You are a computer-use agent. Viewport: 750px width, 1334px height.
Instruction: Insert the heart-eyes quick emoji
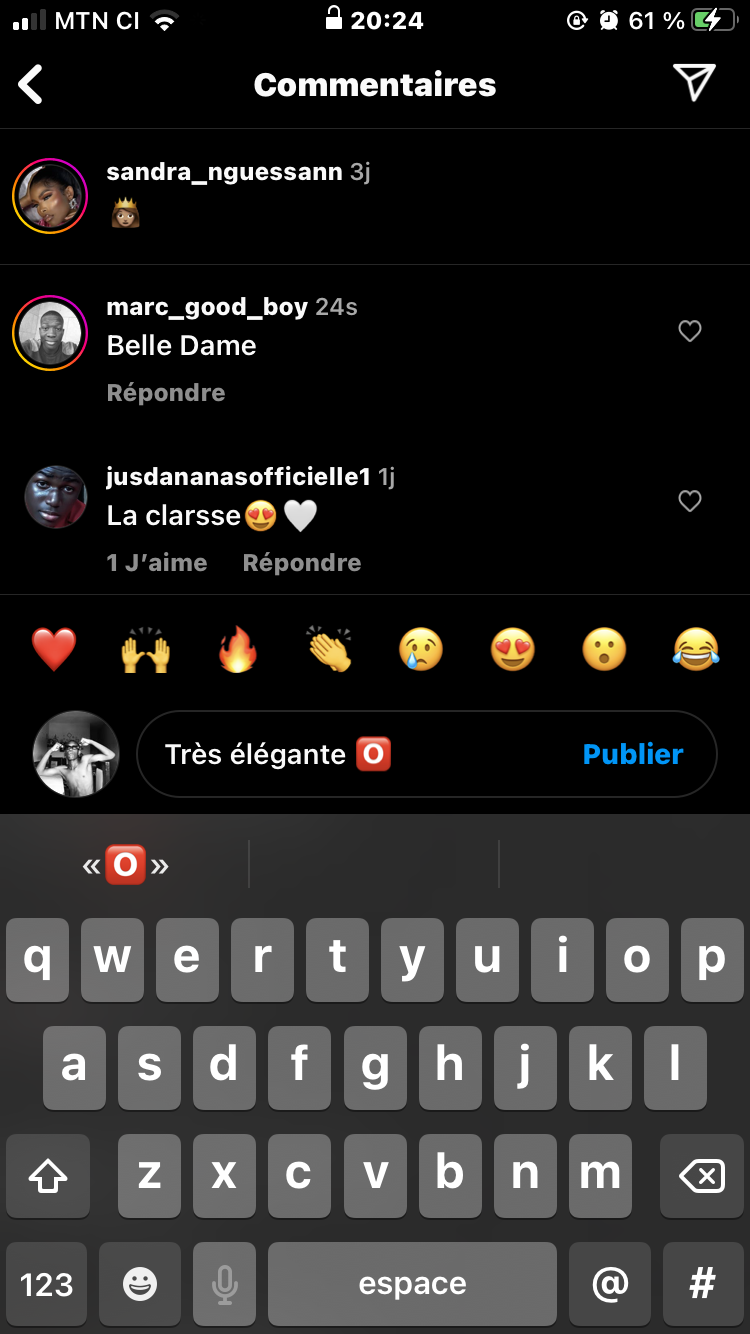(x=513, y=651)
